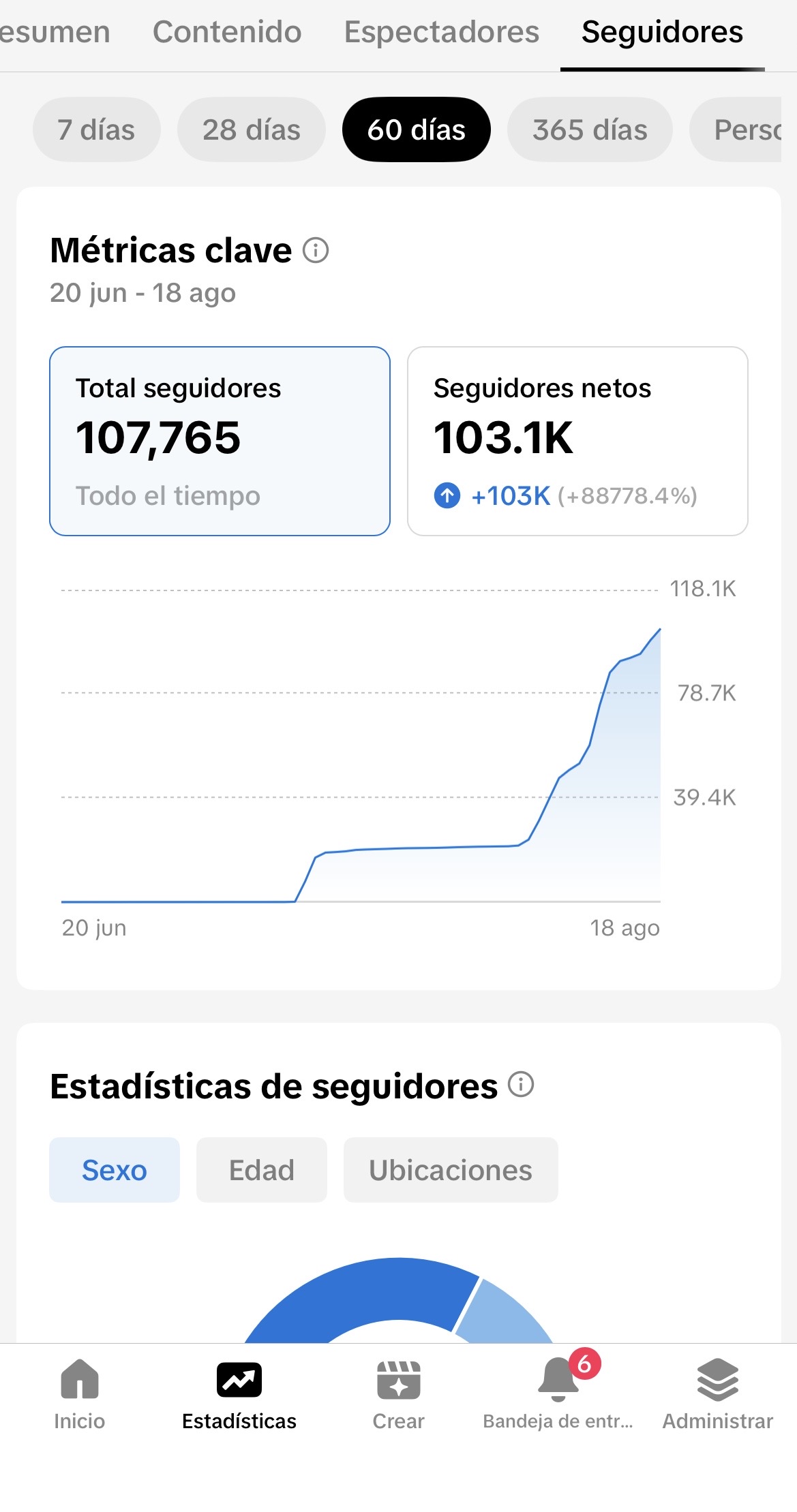Viewport: 797px width, 1512px height.
Task: Switch to the Resumen tab
Action: point(55,32)
